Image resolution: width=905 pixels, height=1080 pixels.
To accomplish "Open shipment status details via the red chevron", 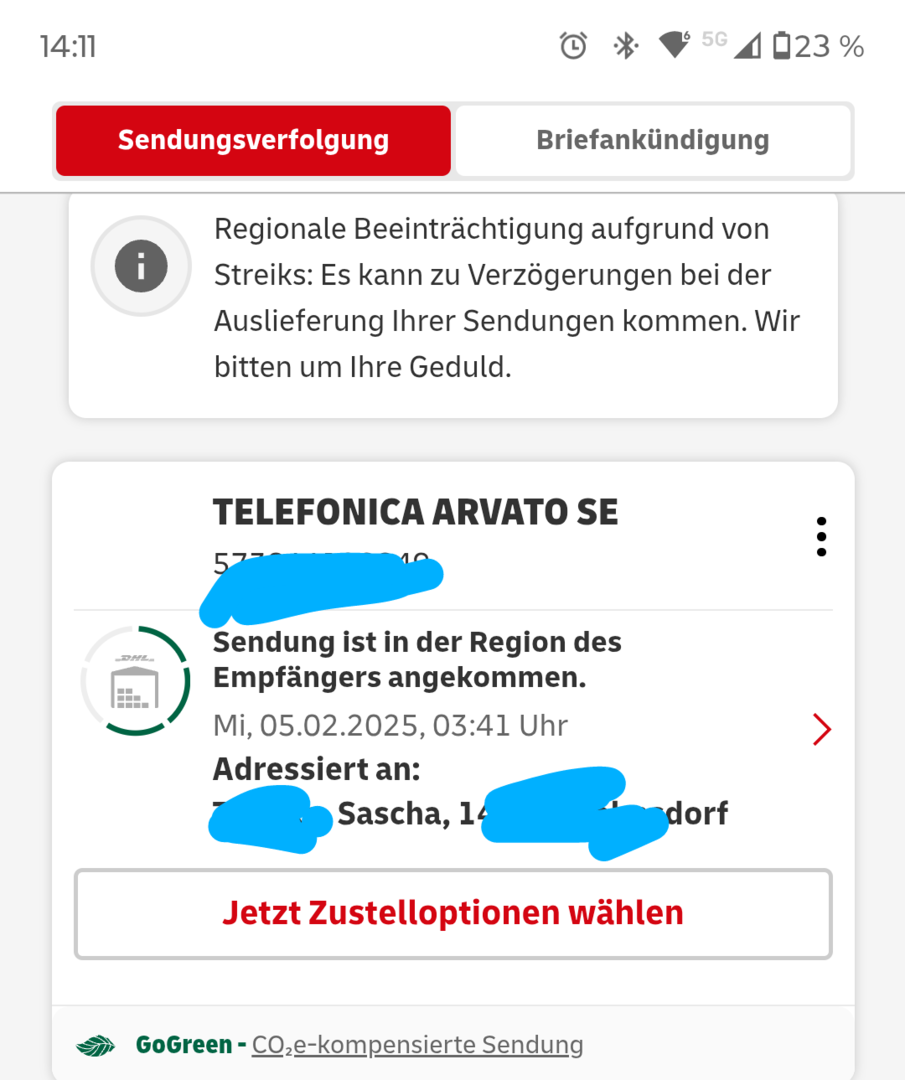I will 821,730.
